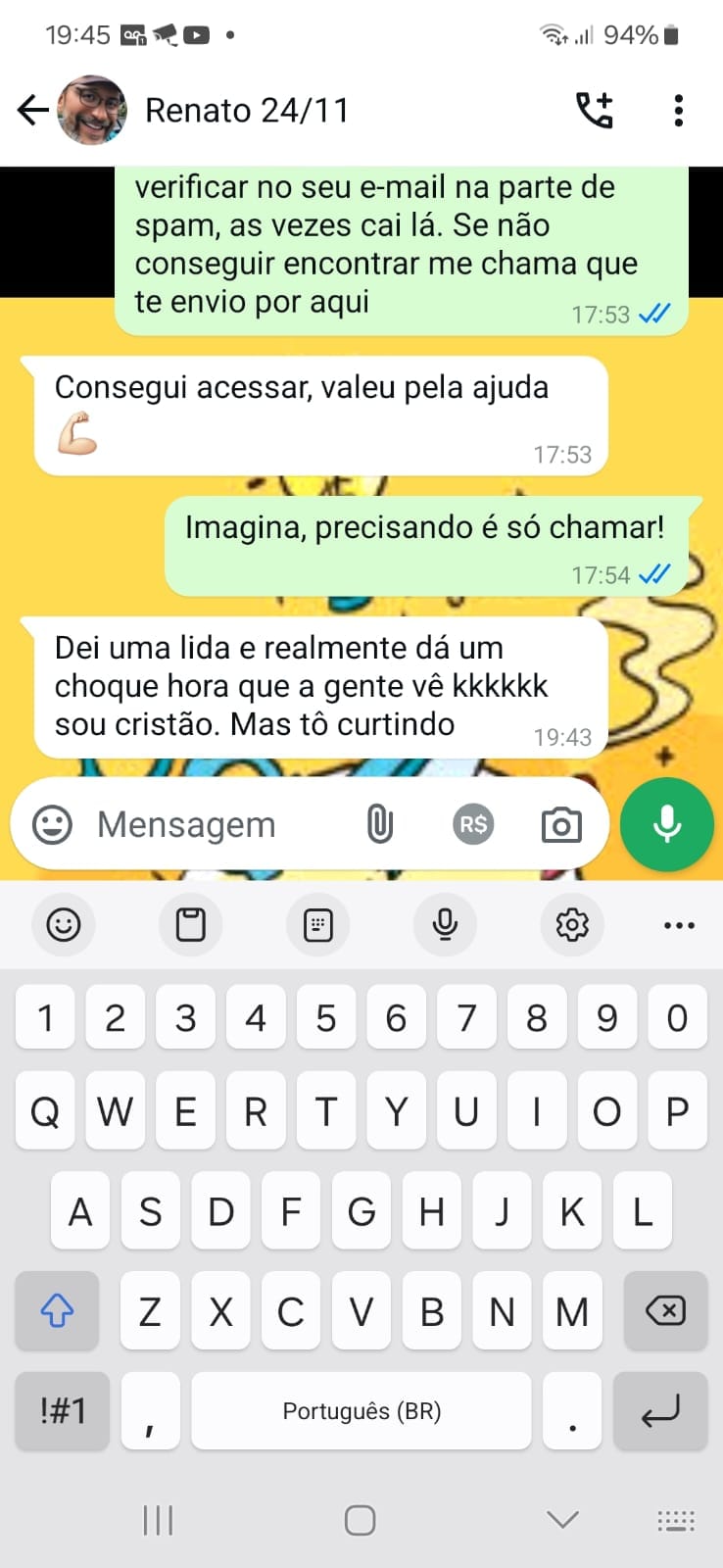Start a call with Renato
The image size is (723, 1568).
594,110
